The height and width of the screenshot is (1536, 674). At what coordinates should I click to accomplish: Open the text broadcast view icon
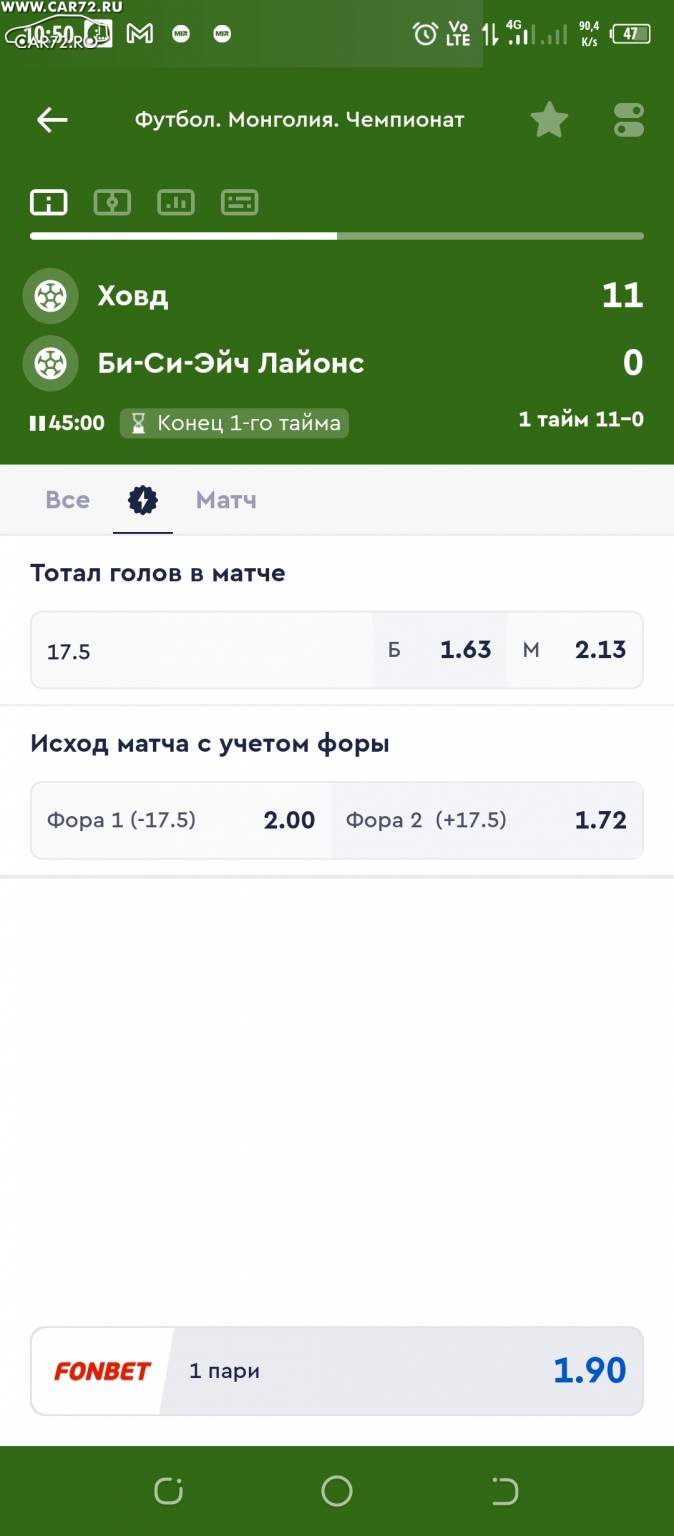click(x=239, y=203)
